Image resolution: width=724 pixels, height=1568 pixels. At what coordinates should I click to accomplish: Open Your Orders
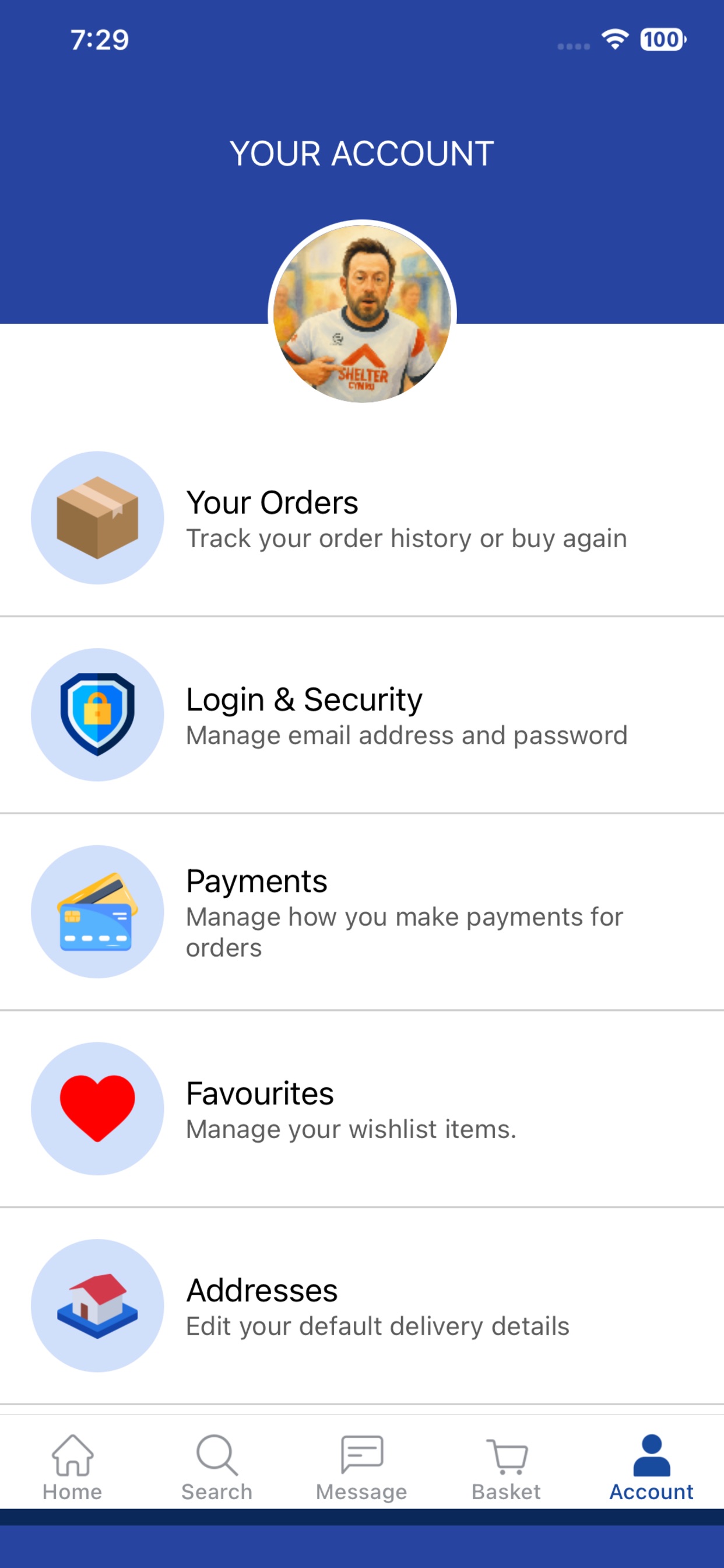tap(362, 518)
